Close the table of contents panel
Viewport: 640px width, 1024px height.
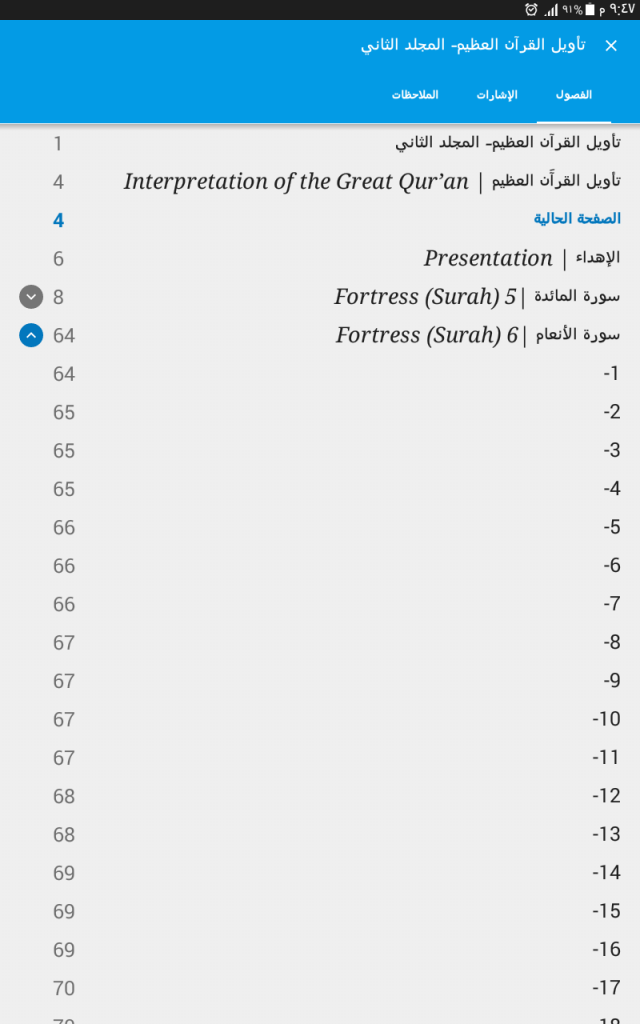pos(611,46)
